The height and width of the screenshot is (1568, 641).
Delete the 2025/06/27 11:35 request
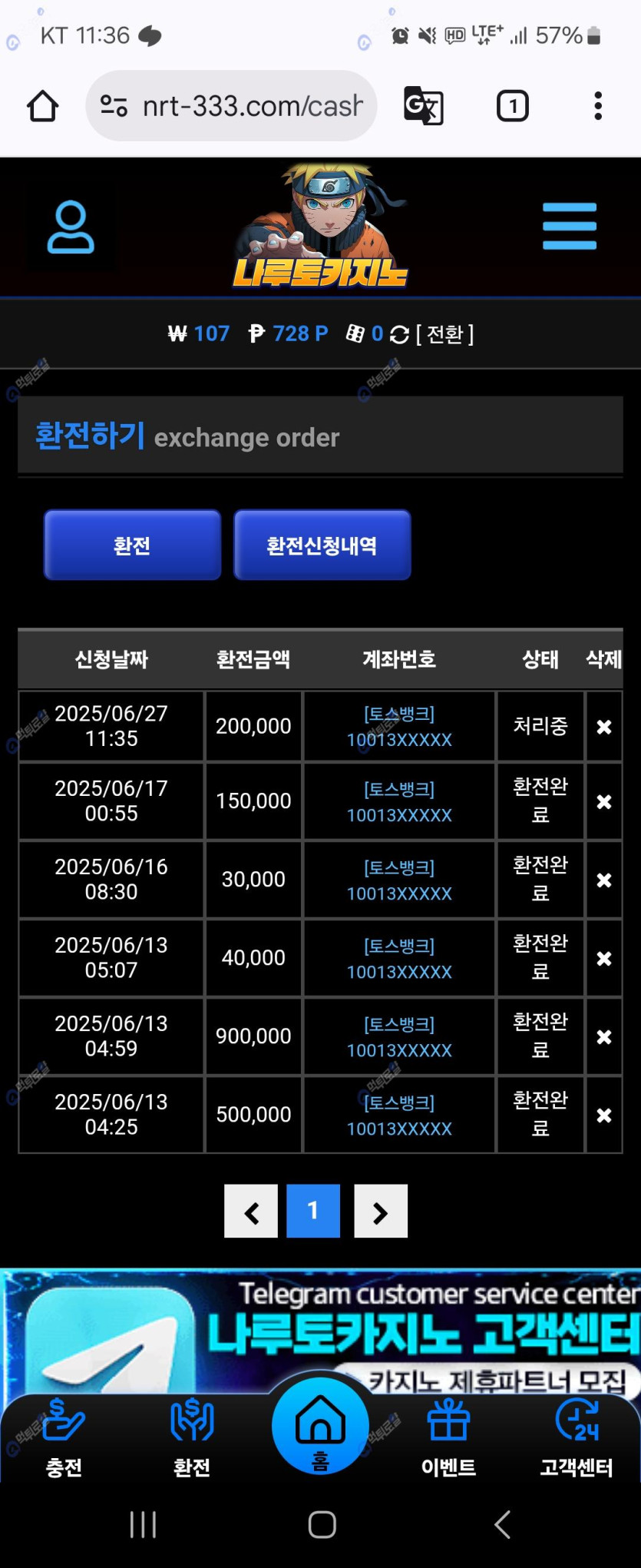point(604,727)
